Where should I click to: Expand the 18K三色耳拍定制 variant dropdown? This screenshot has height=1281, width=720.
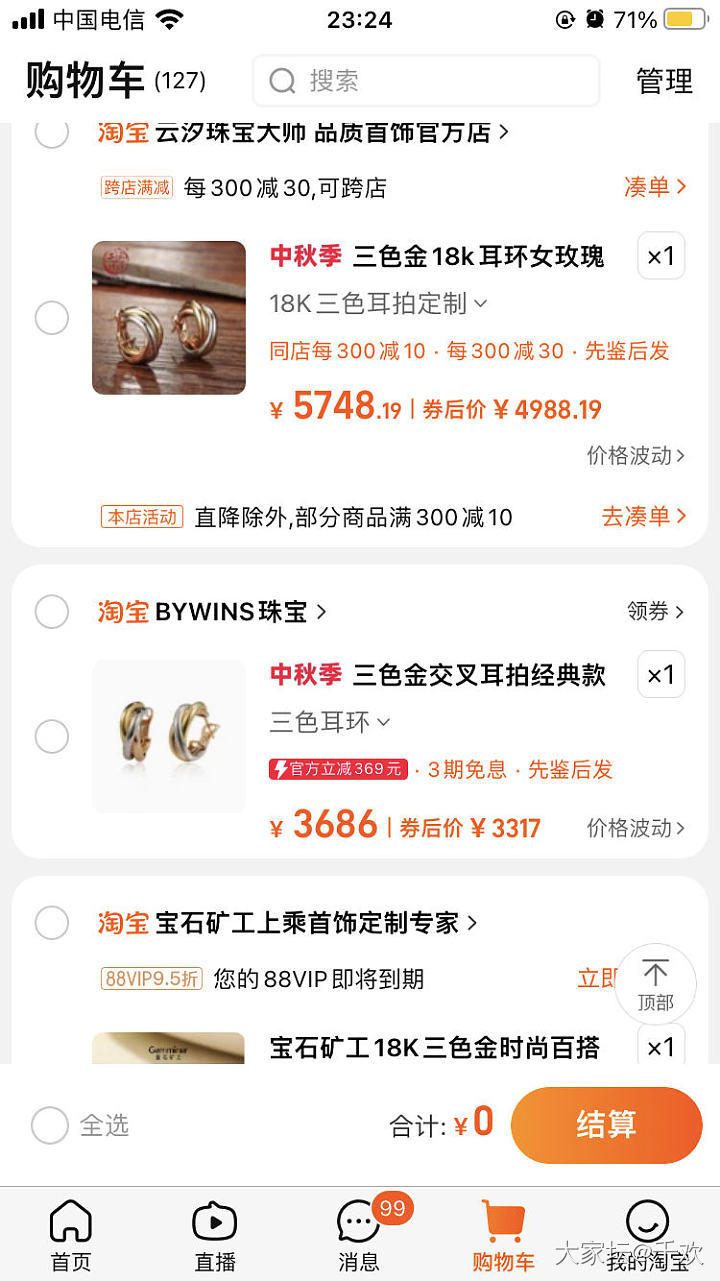coord(378,303)
